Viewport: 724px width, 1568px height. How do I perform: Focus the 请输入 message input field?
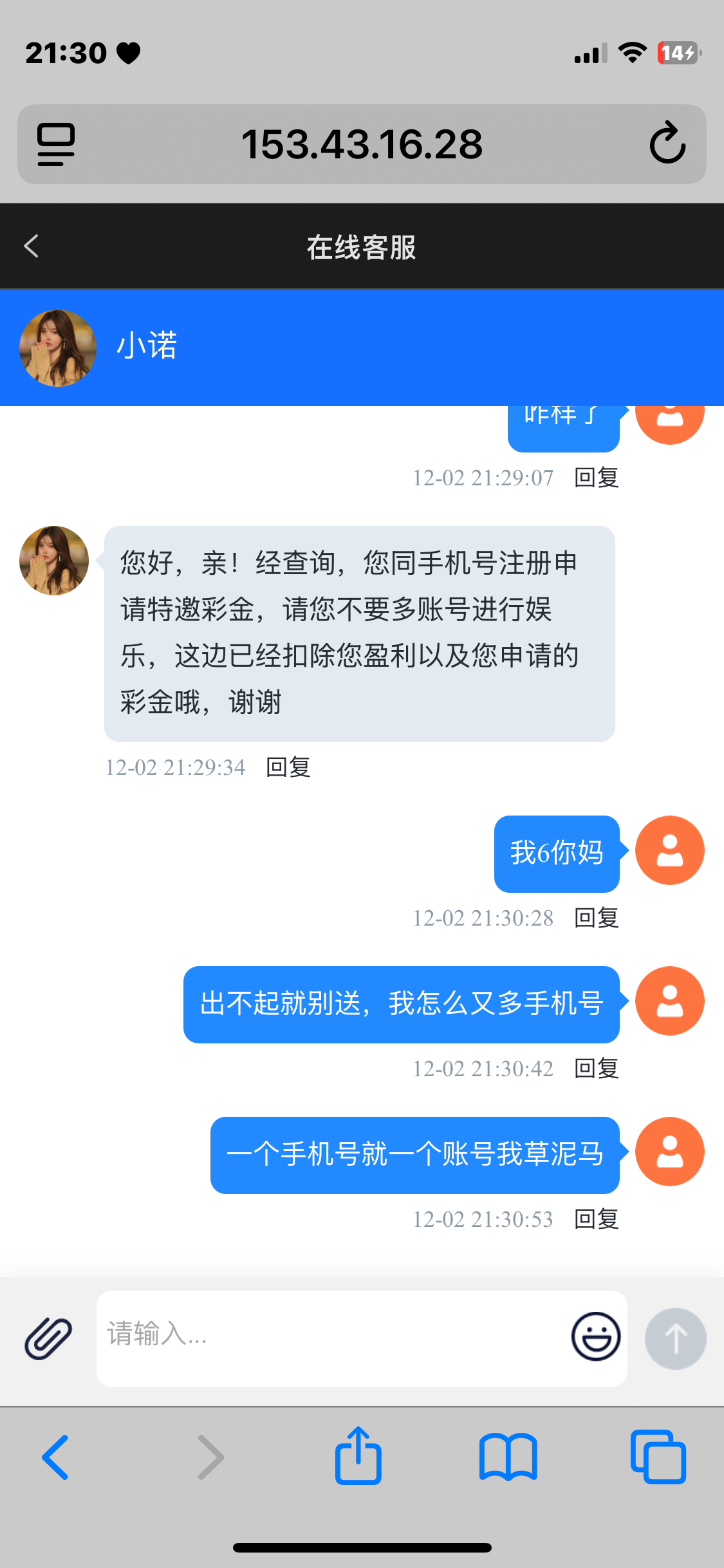click(328, 1338)
